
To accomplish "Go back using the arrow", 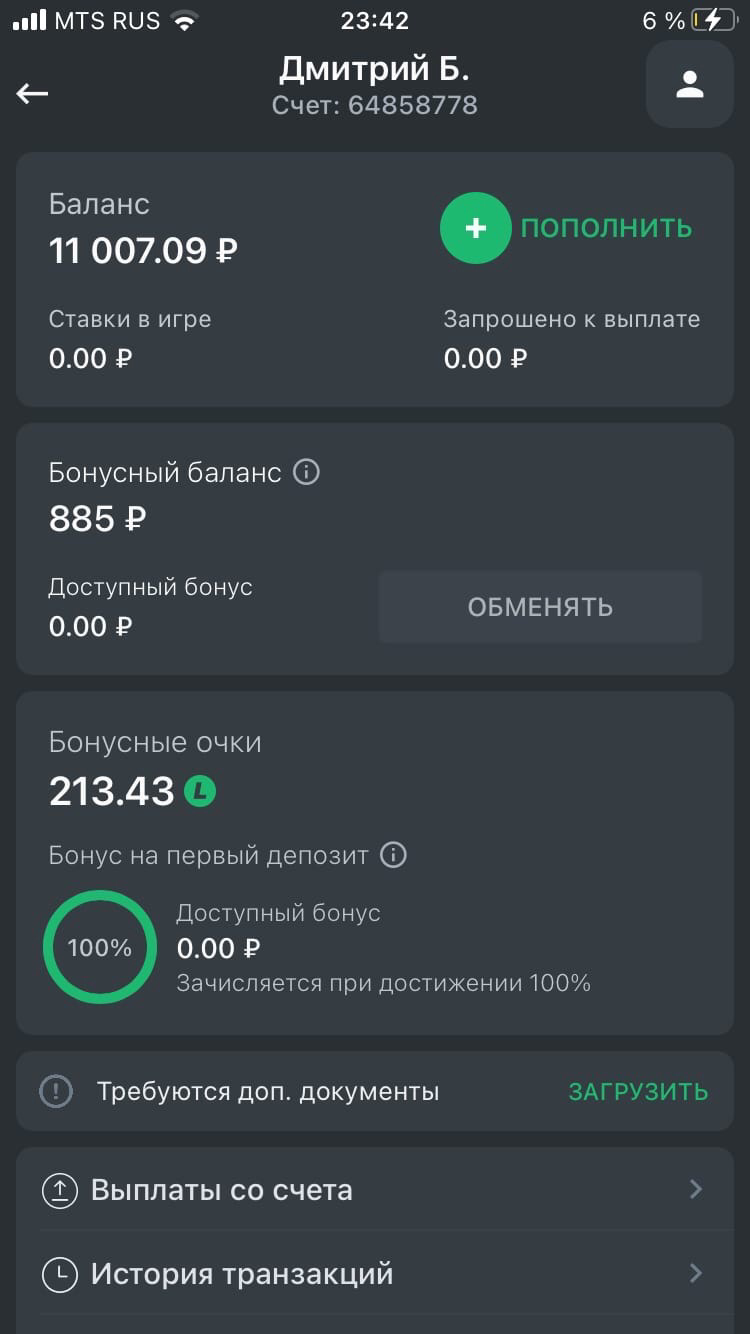I will [33, 93].
